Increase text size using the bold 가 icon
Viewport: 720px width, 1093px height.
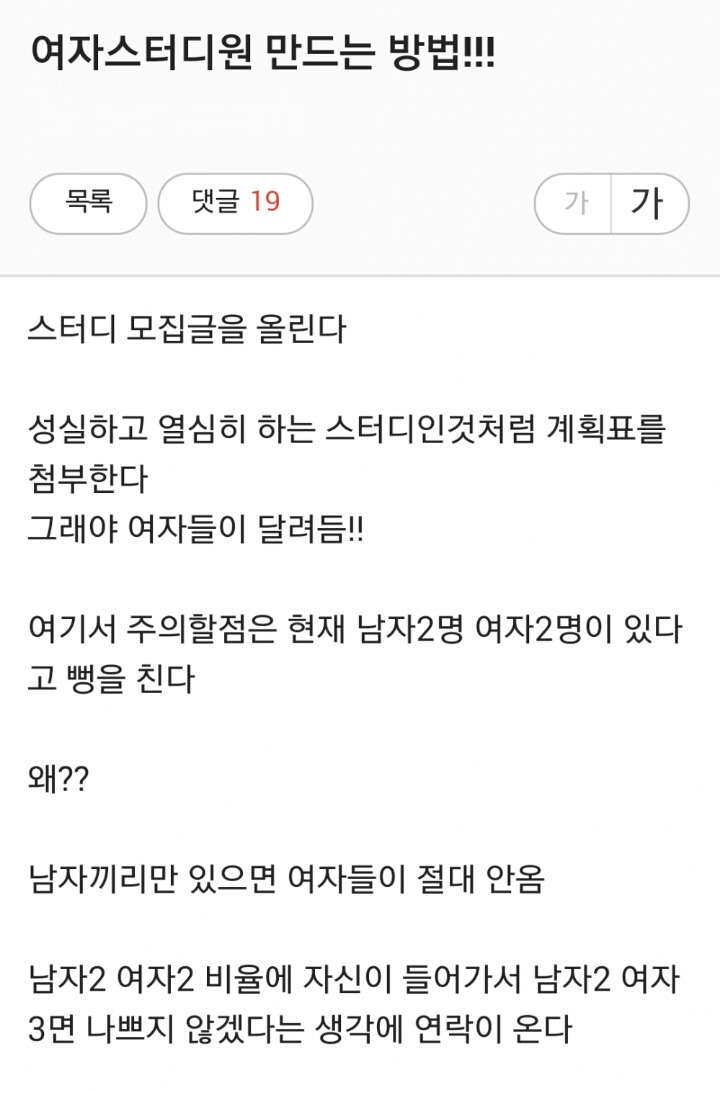pos(646,204)
